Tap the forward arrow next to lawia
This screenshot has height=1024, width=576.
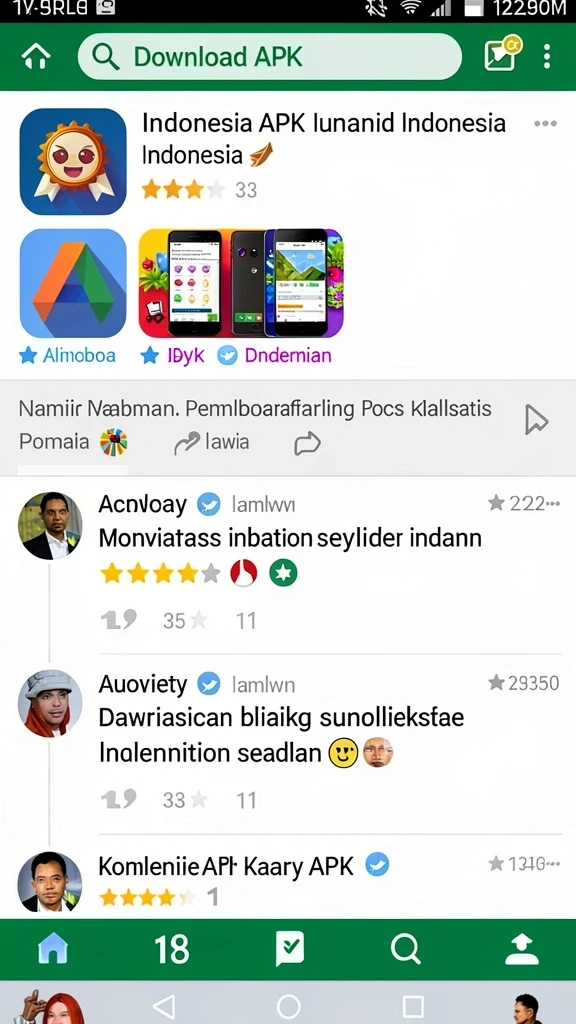pyautogui.click(x=307, y=443)
